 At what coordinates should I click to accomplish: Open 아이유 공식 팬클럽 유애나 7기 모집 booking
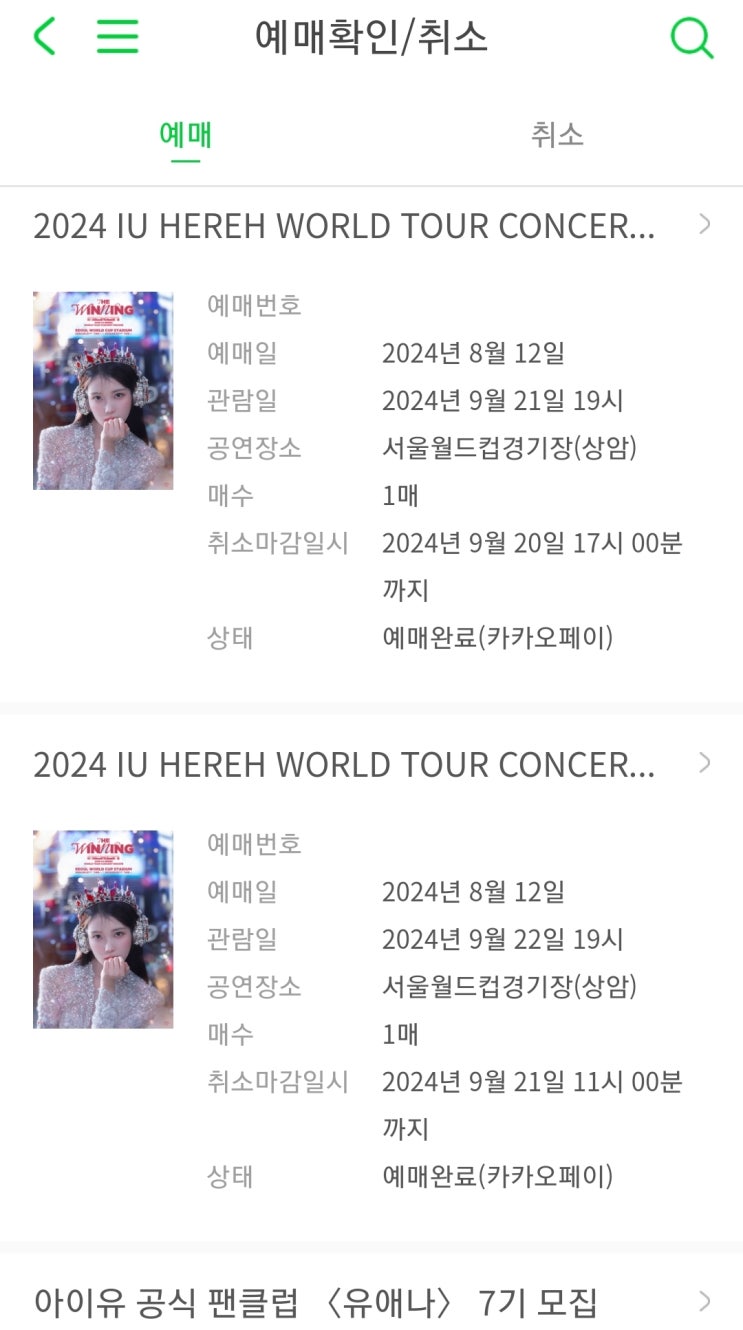click(x=371, y=1302)
